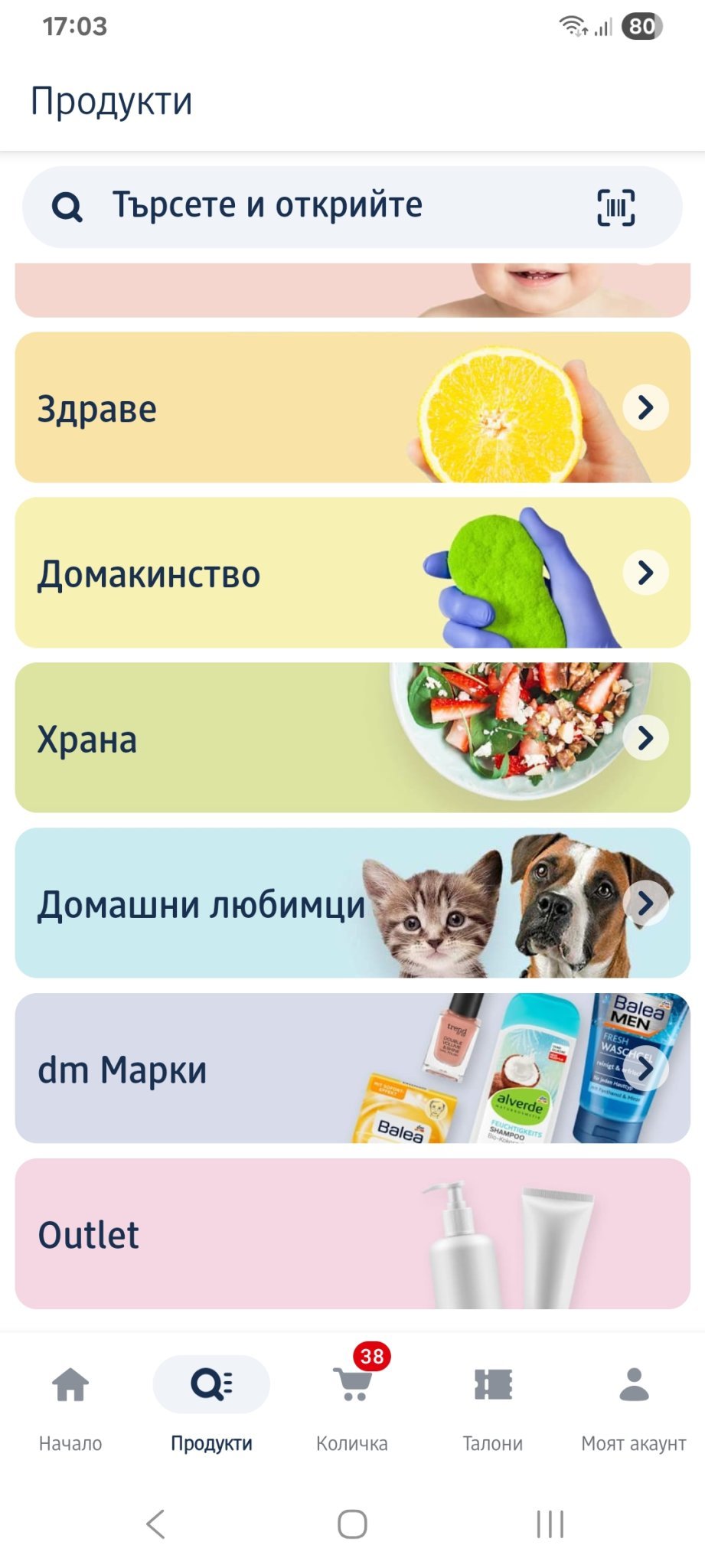Open the Outlet category
Screen dimensions: 705x1568
pos(352,1234)
